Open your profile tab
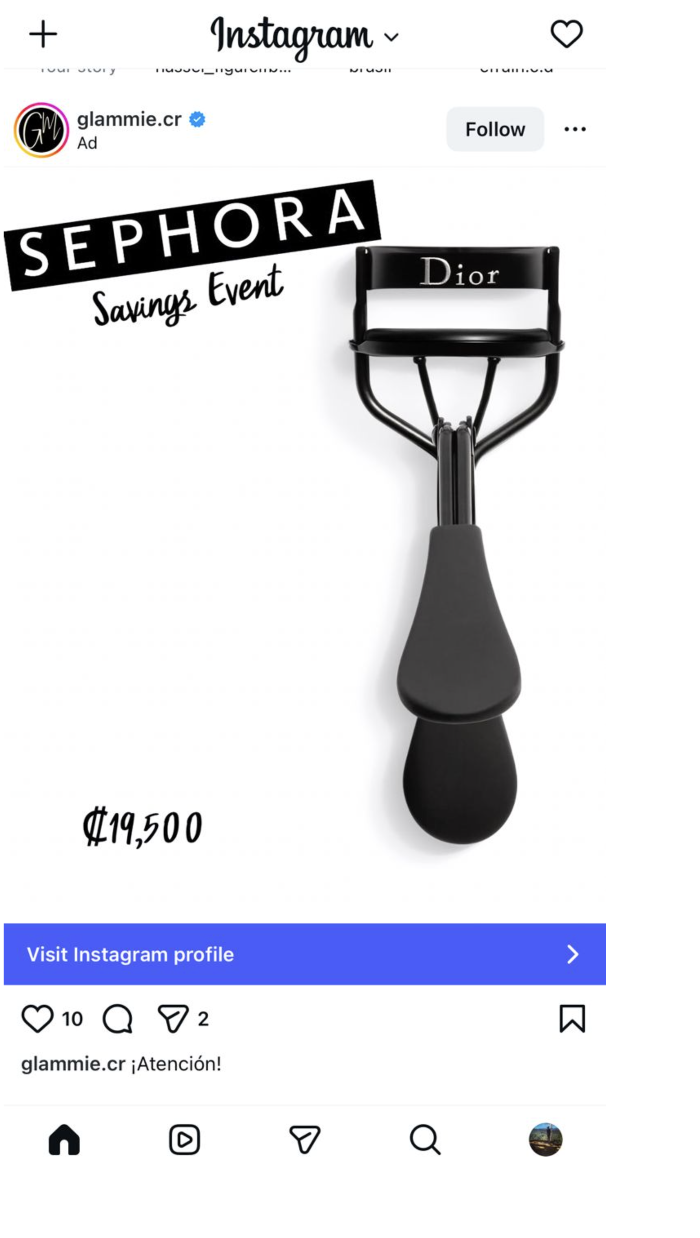The width and height of the screenshot is (700, 1238). (545, 1140)
